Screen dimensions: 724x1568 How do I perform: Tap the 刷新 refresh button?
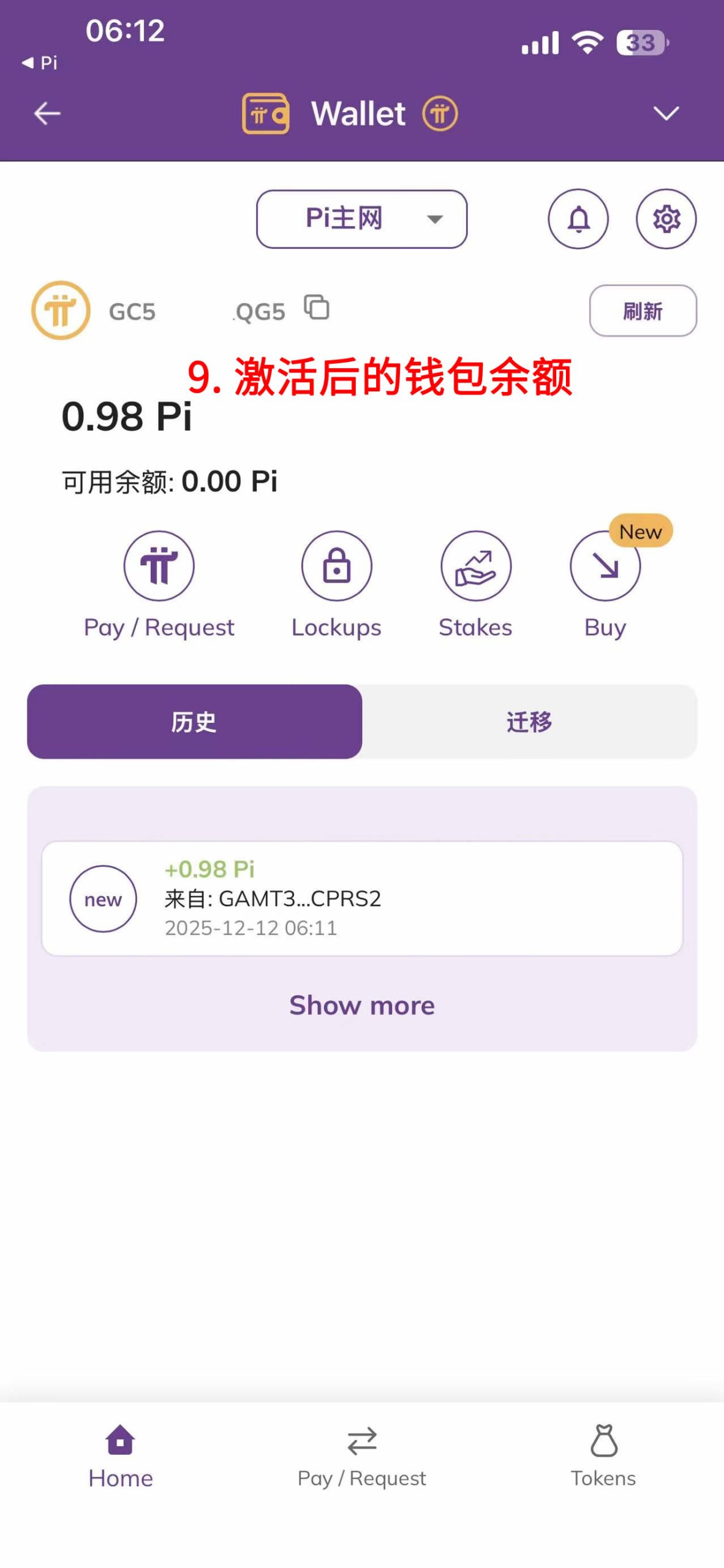pos(643,311)
